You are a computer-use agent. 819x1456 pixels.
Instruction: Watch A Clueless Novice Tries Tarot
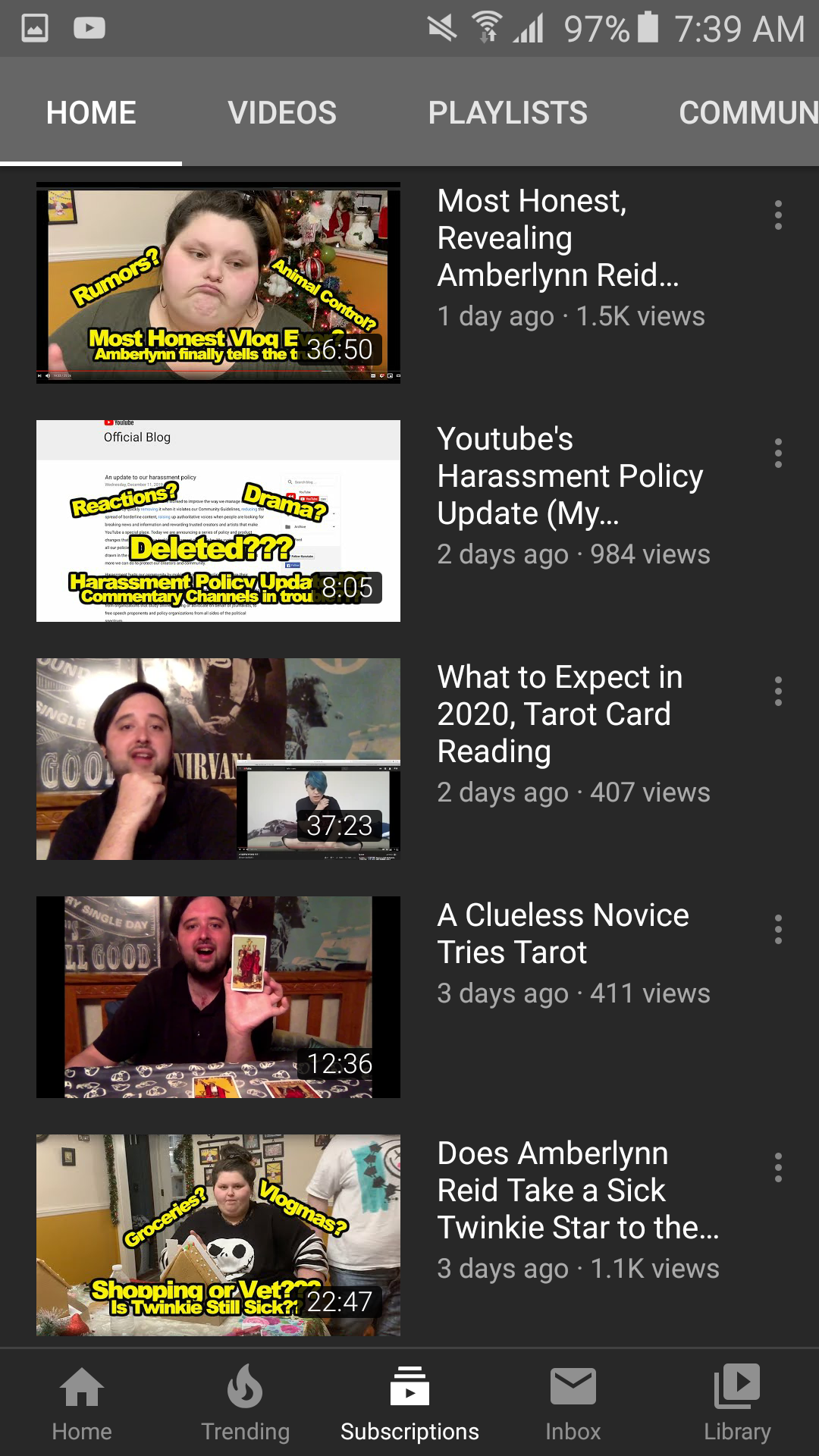pyautogui.click(x=218, y=997)
